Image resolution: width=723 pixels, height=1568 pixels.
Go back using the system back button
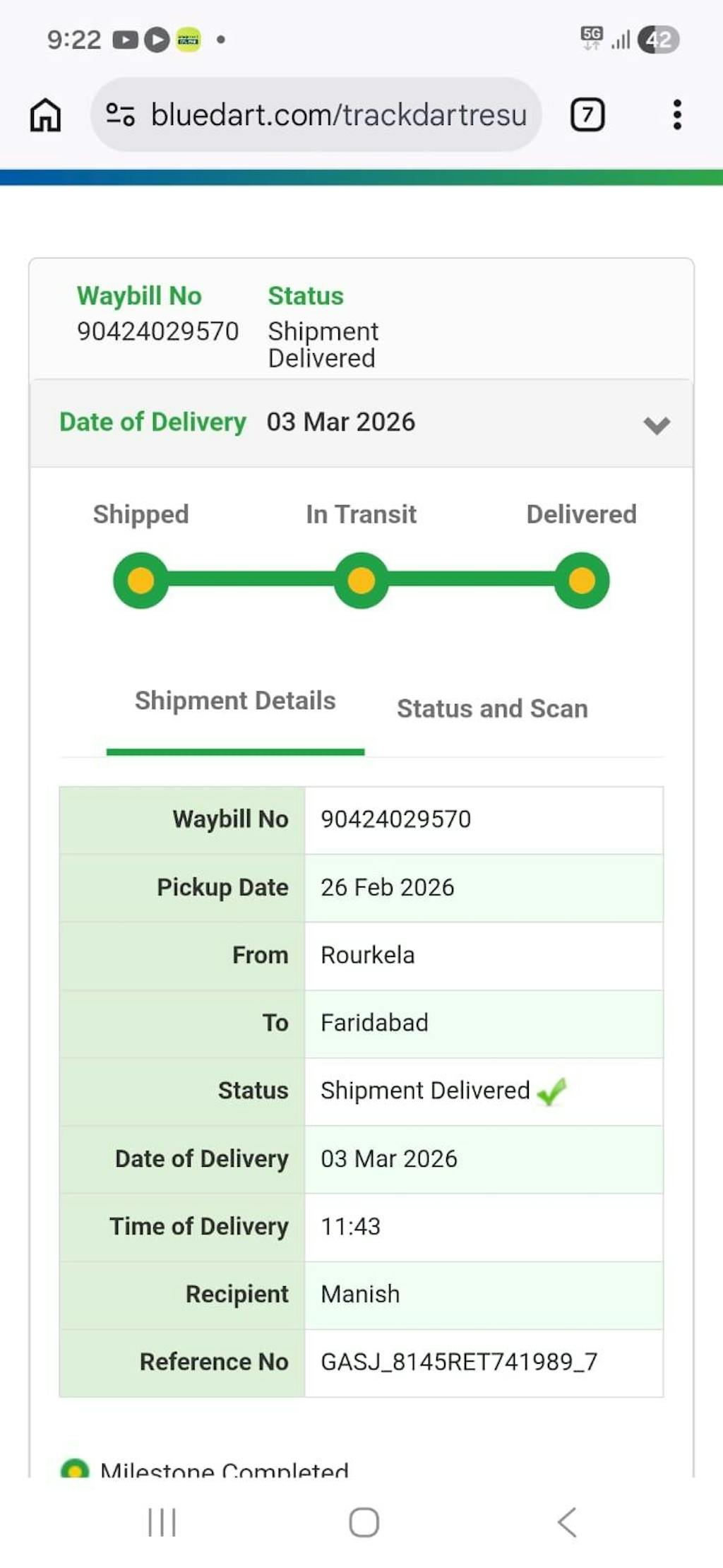point(567,1522)
